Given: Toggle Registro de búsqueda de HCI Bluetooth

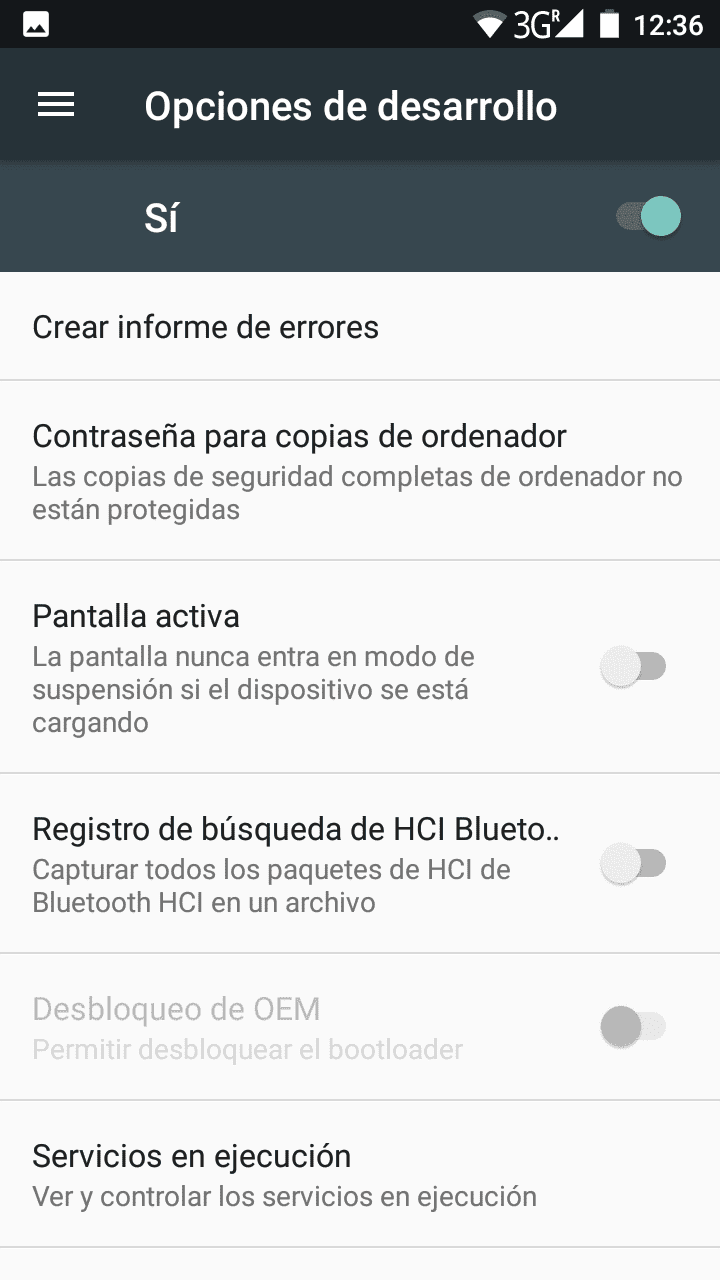Looking at the screenshot, I should [x=633, y=863].
